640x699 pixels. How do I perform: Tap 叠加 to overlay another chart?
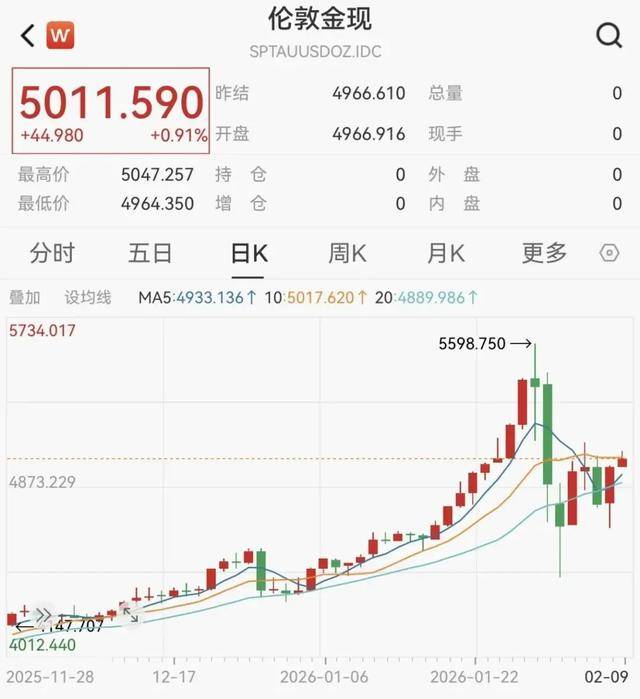point(25,297)
